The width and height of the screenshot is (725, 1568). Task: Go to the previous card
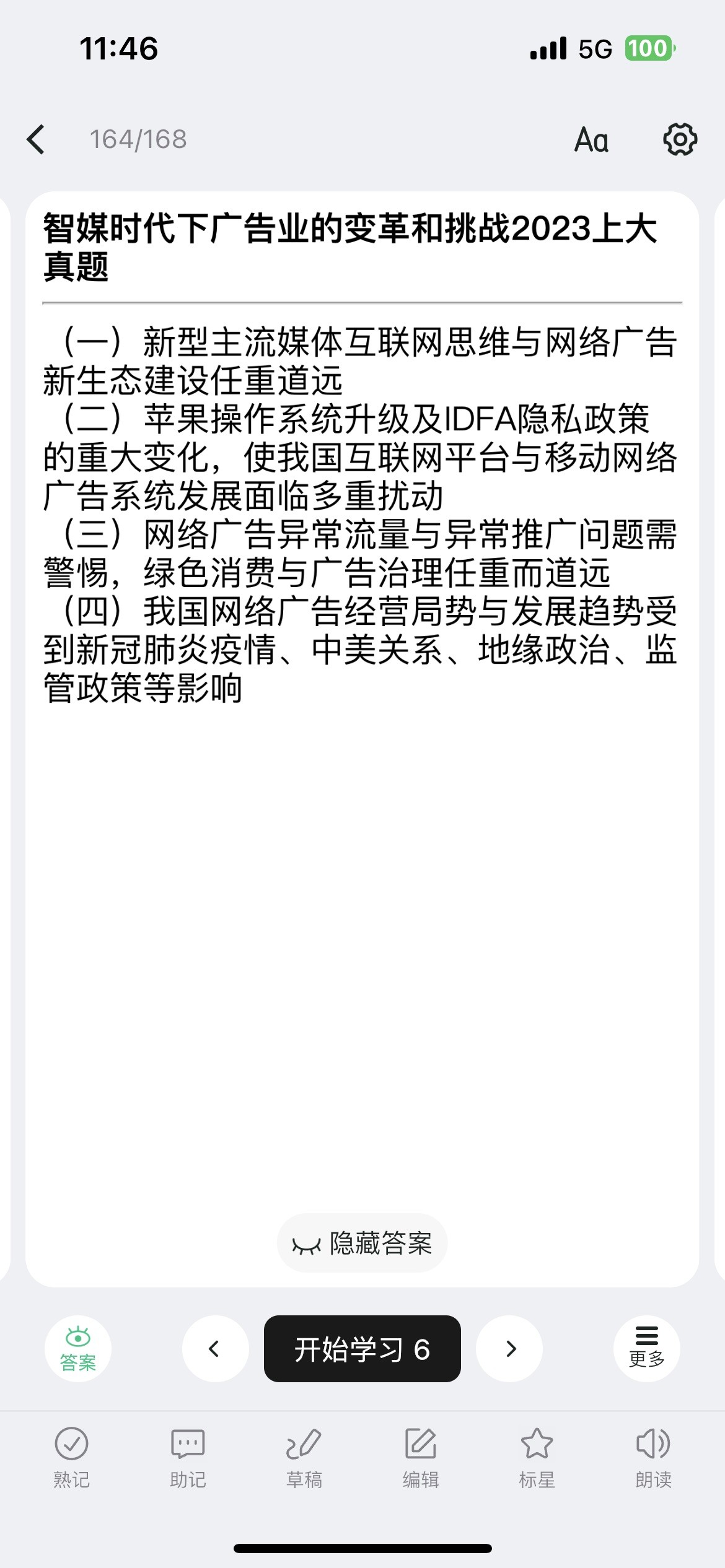pos(215,1349)
